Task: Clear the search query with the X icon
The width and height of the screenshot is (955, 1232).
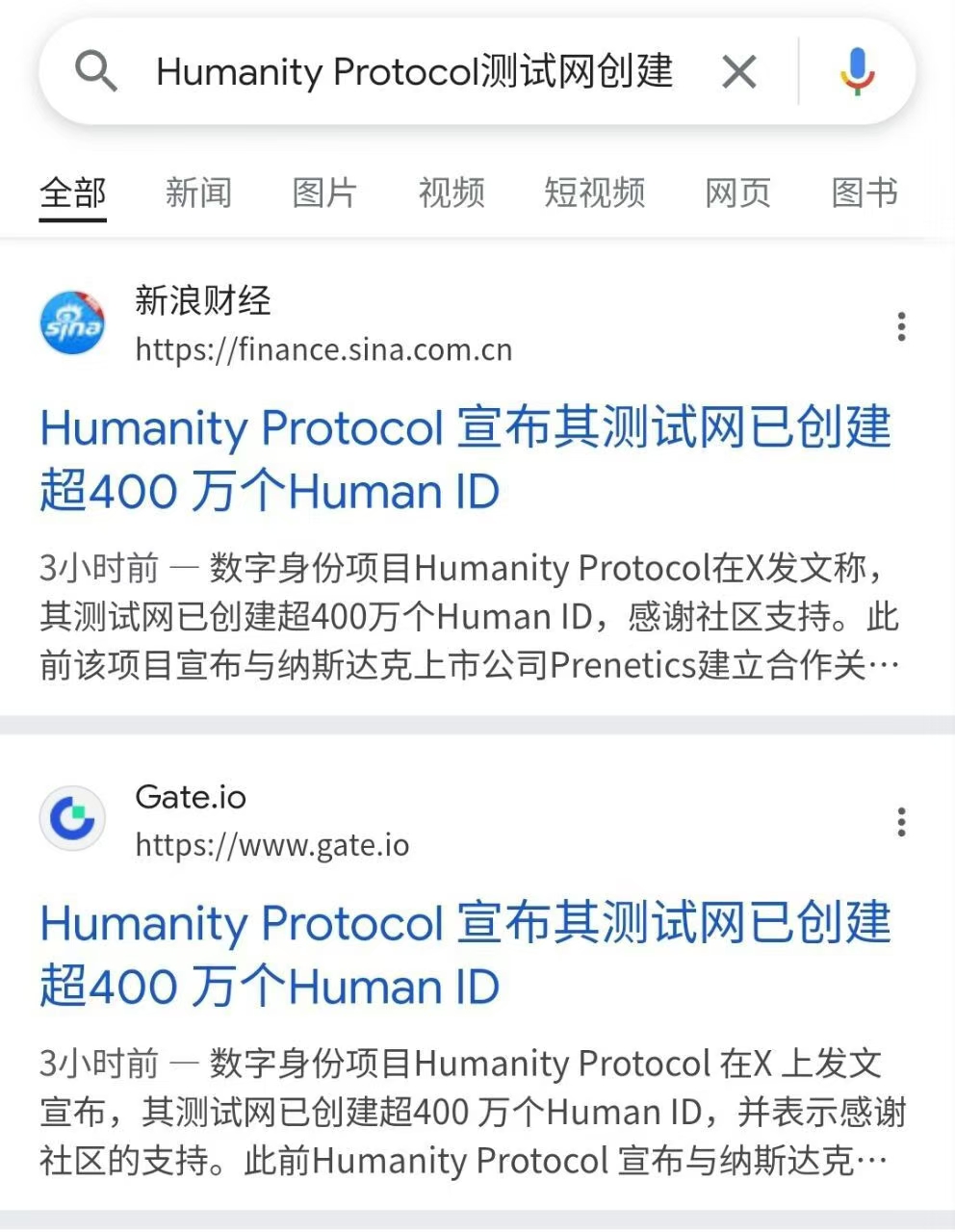Action: [738, 71]
